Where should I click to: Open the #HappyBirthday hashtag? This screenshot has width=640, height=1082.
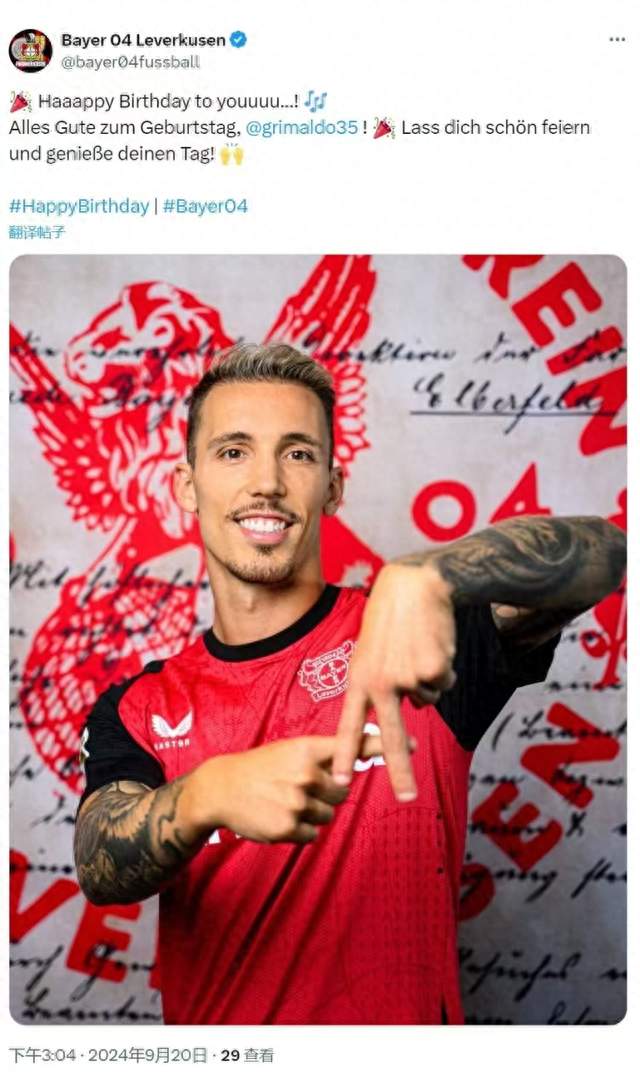(x=79, y=206)
